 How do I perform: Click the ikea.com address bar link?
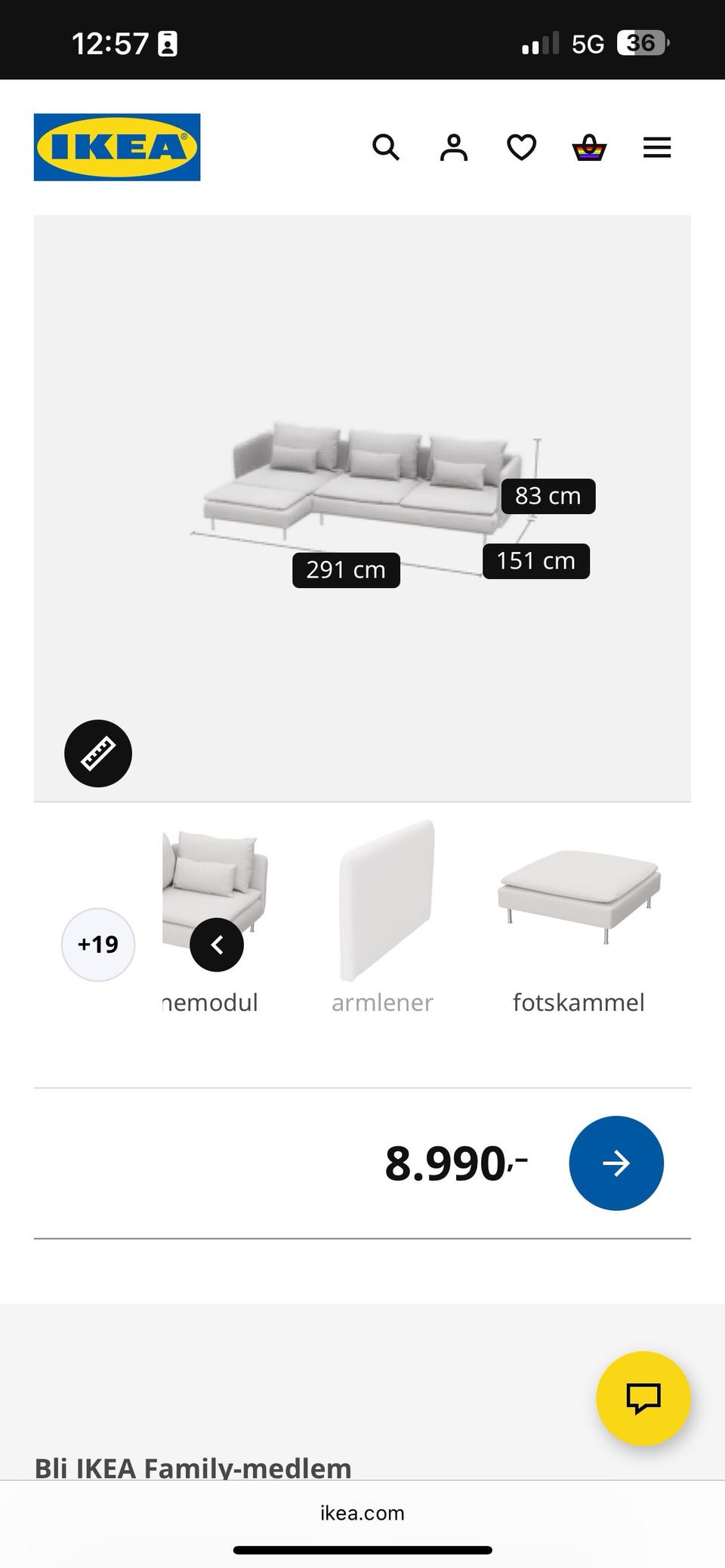point(362,1512)
